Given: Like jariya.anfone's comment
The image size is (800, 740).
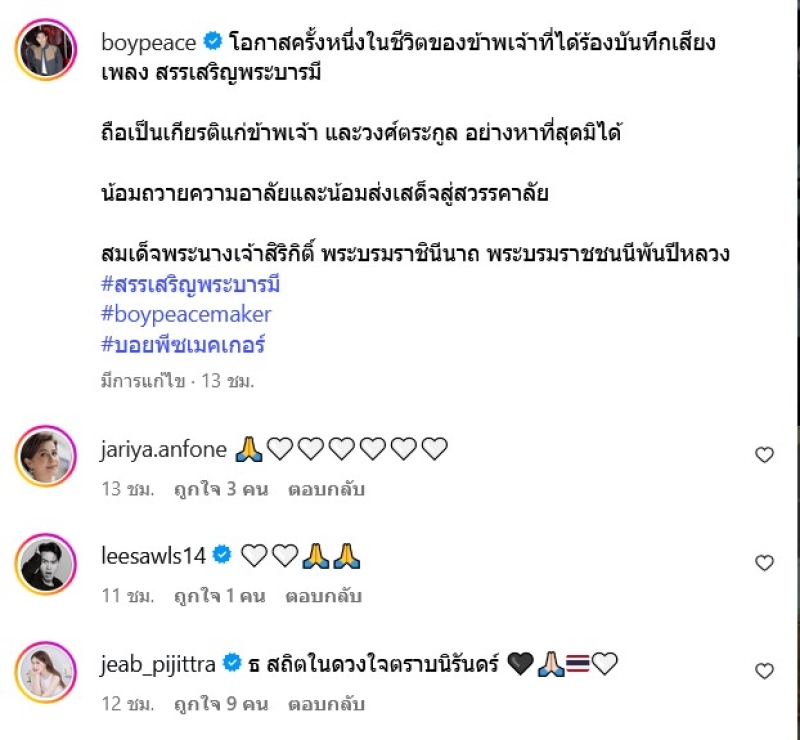Looking at the screenshot, I should click(764, 456).
